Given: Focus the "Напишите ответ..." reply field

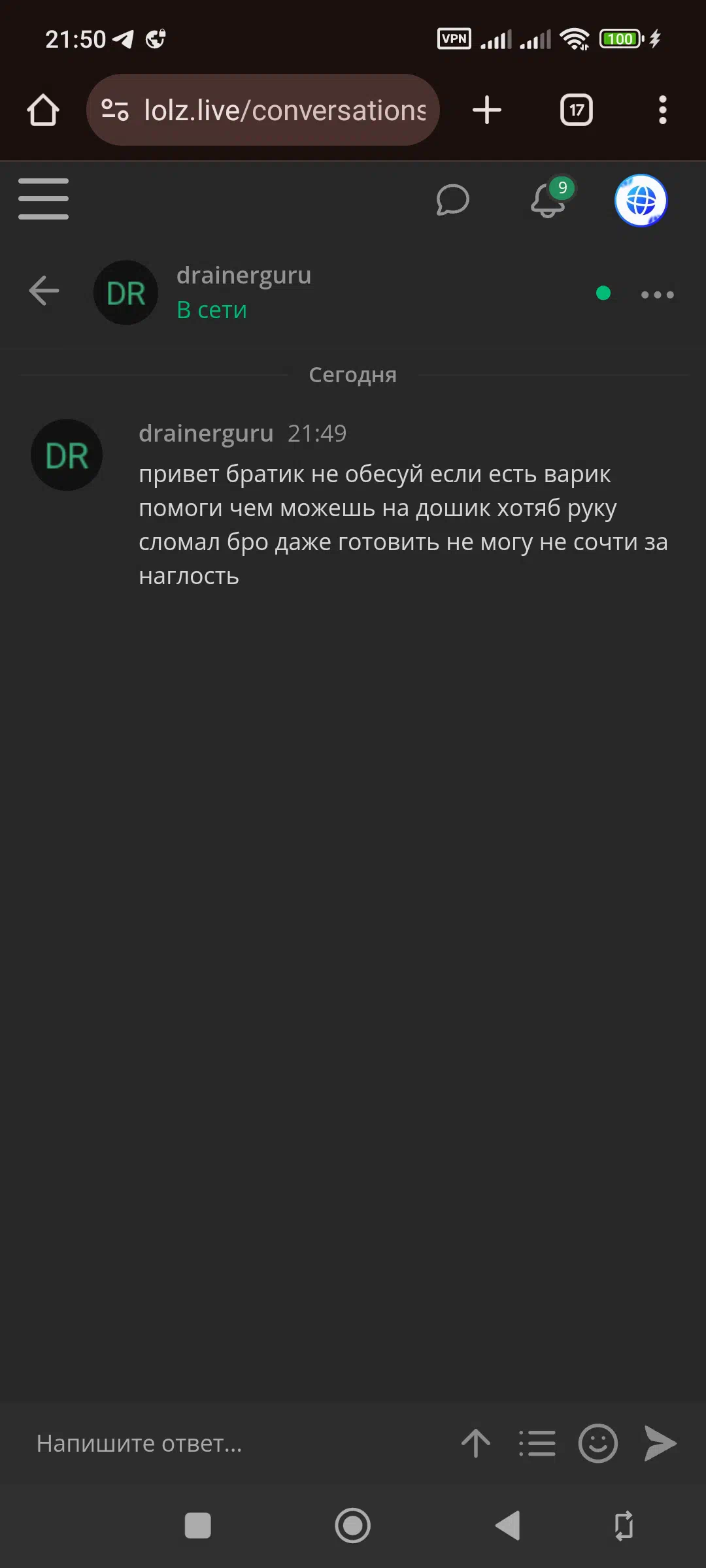Looking at the screenshot, I should [235, 1443].
